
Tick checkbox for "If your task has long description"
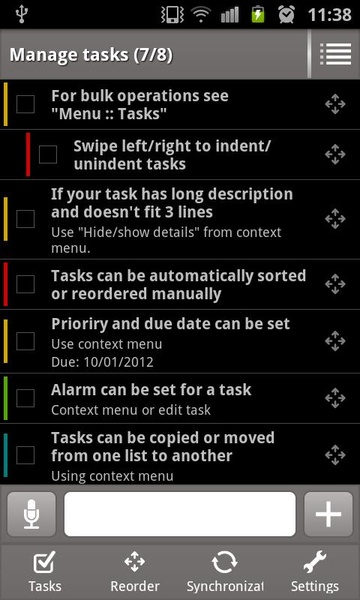[x=25, y=219]
